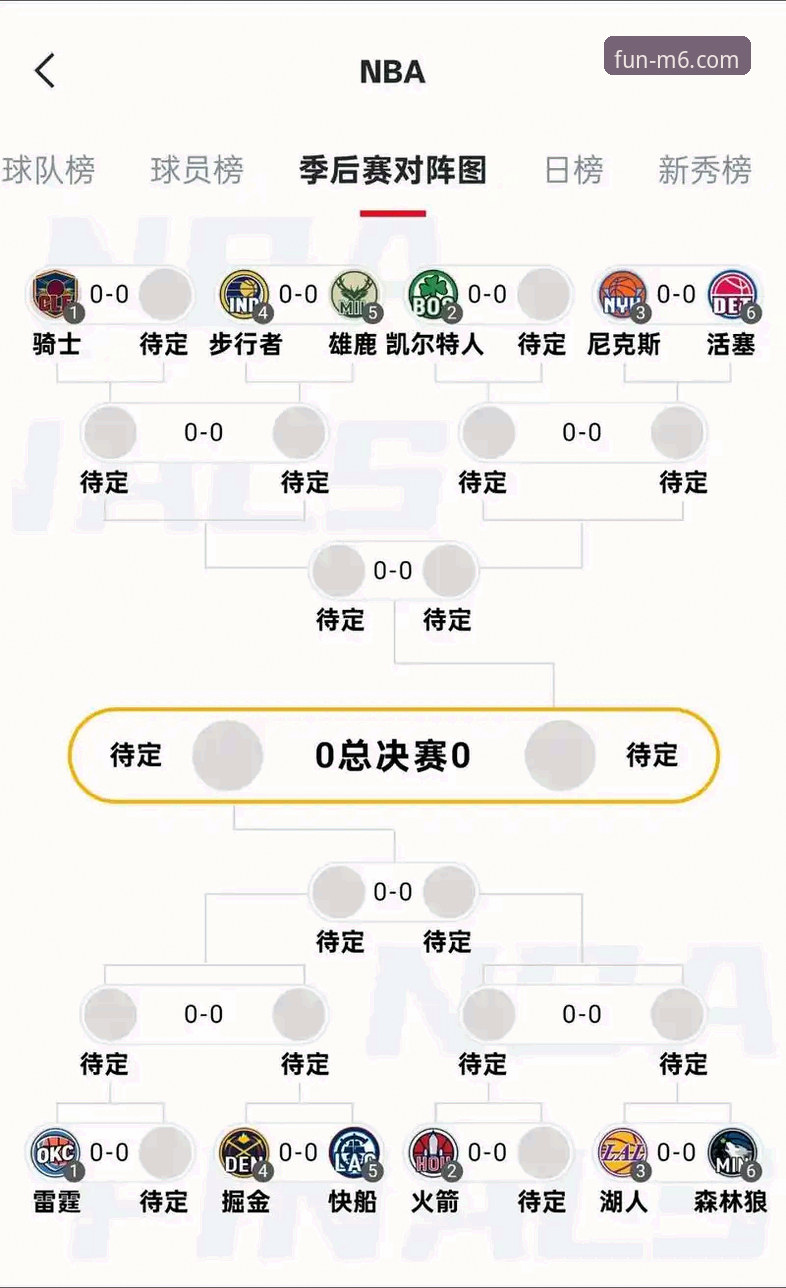Tap the back arrow at top left

(x=43, y=71)
